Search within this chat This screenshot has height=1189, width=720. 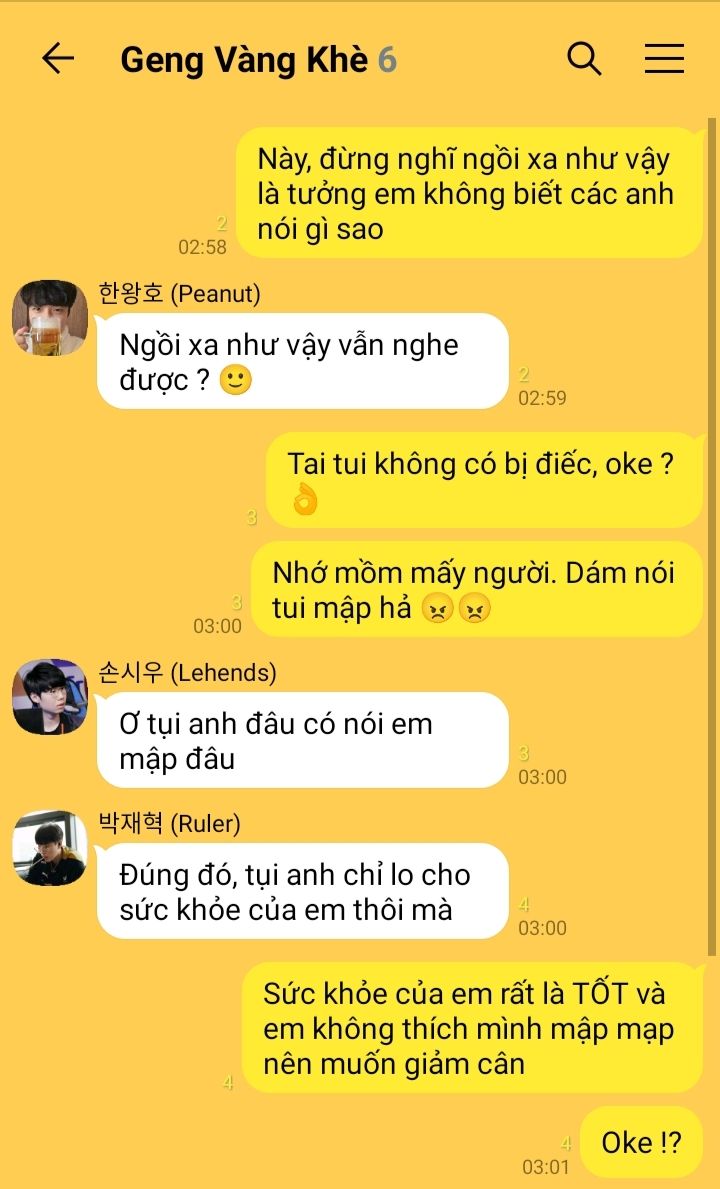[x=584, y=58]
